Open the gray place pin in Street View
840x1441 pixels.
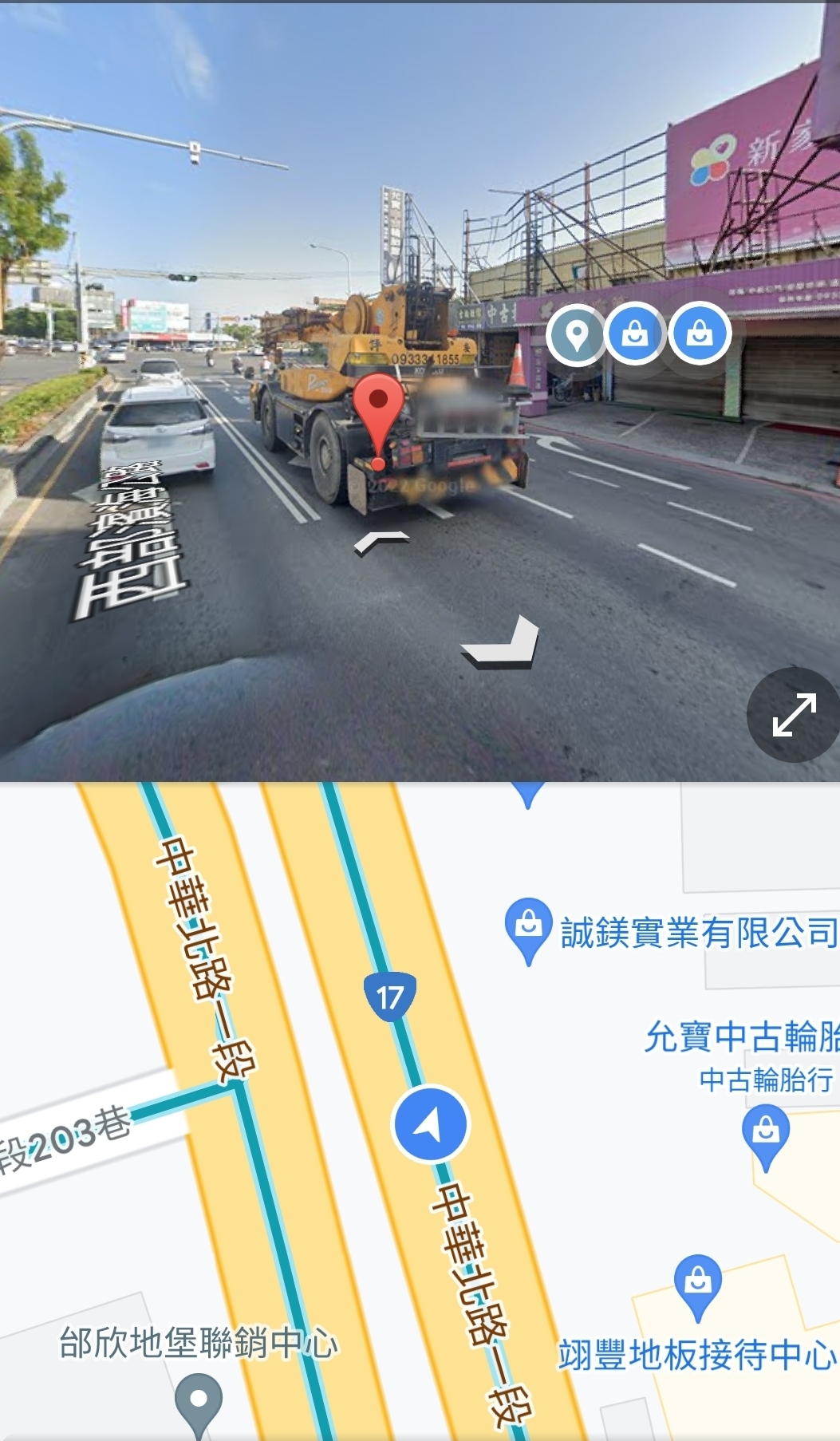pyautogui.click(x=577, y=334)
